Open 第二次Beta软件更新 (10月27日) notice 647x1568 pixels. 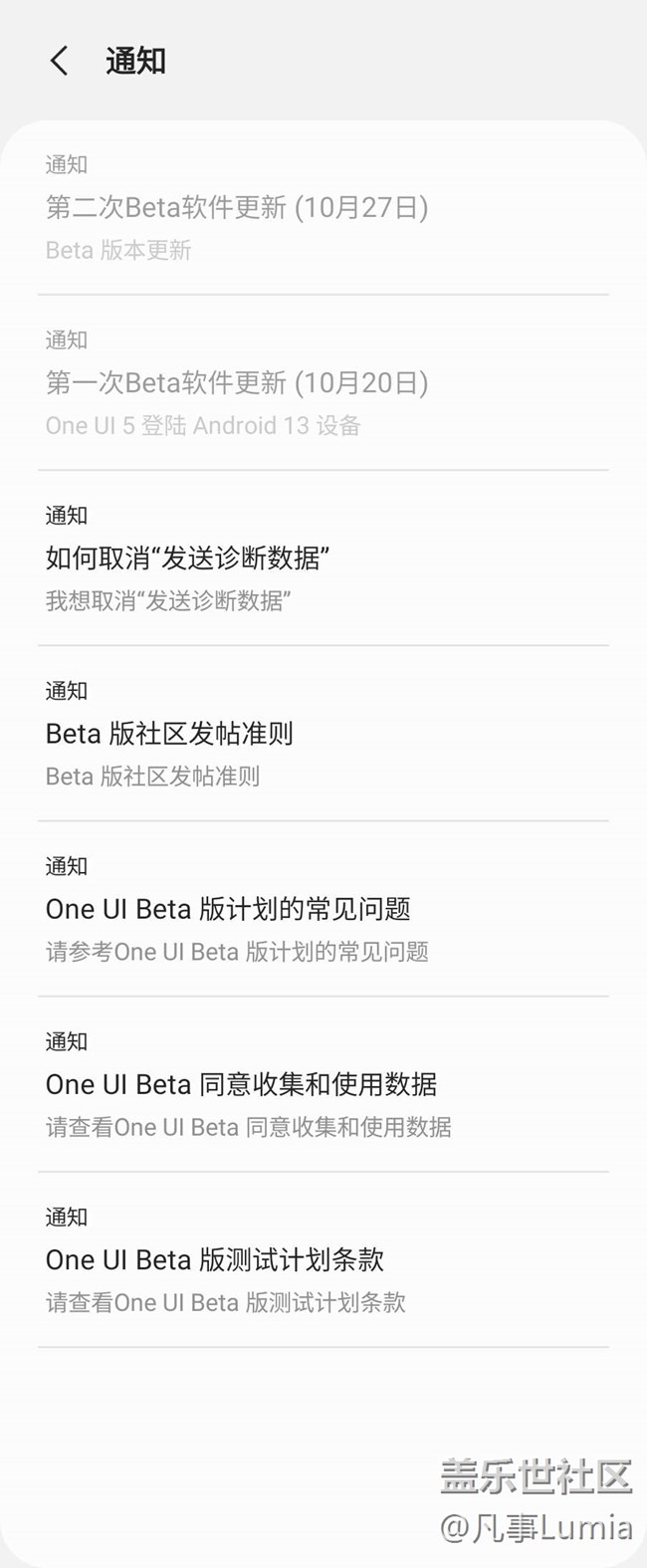(237, 207)
